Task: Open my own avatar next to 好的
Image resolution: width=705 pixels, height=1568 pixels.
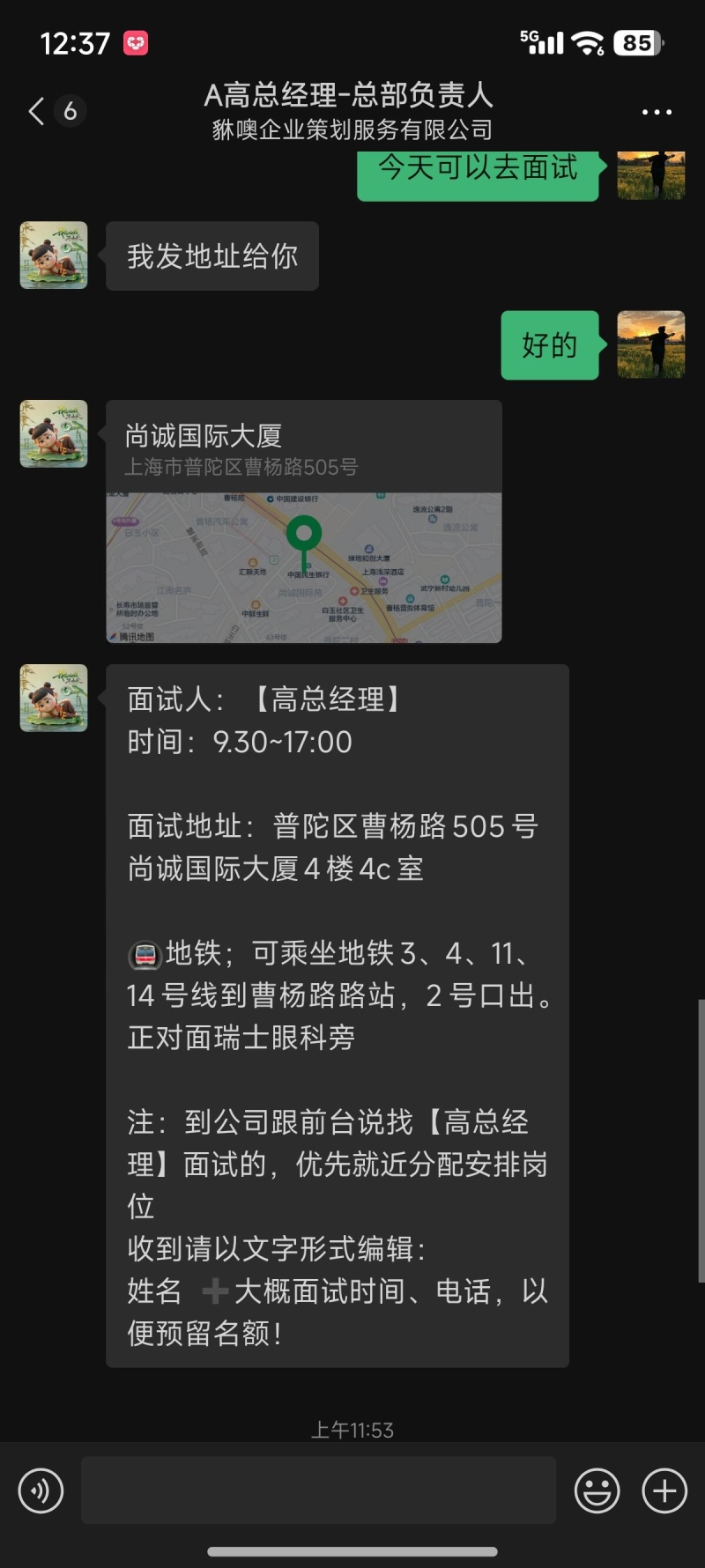Action: pos(650,344)
